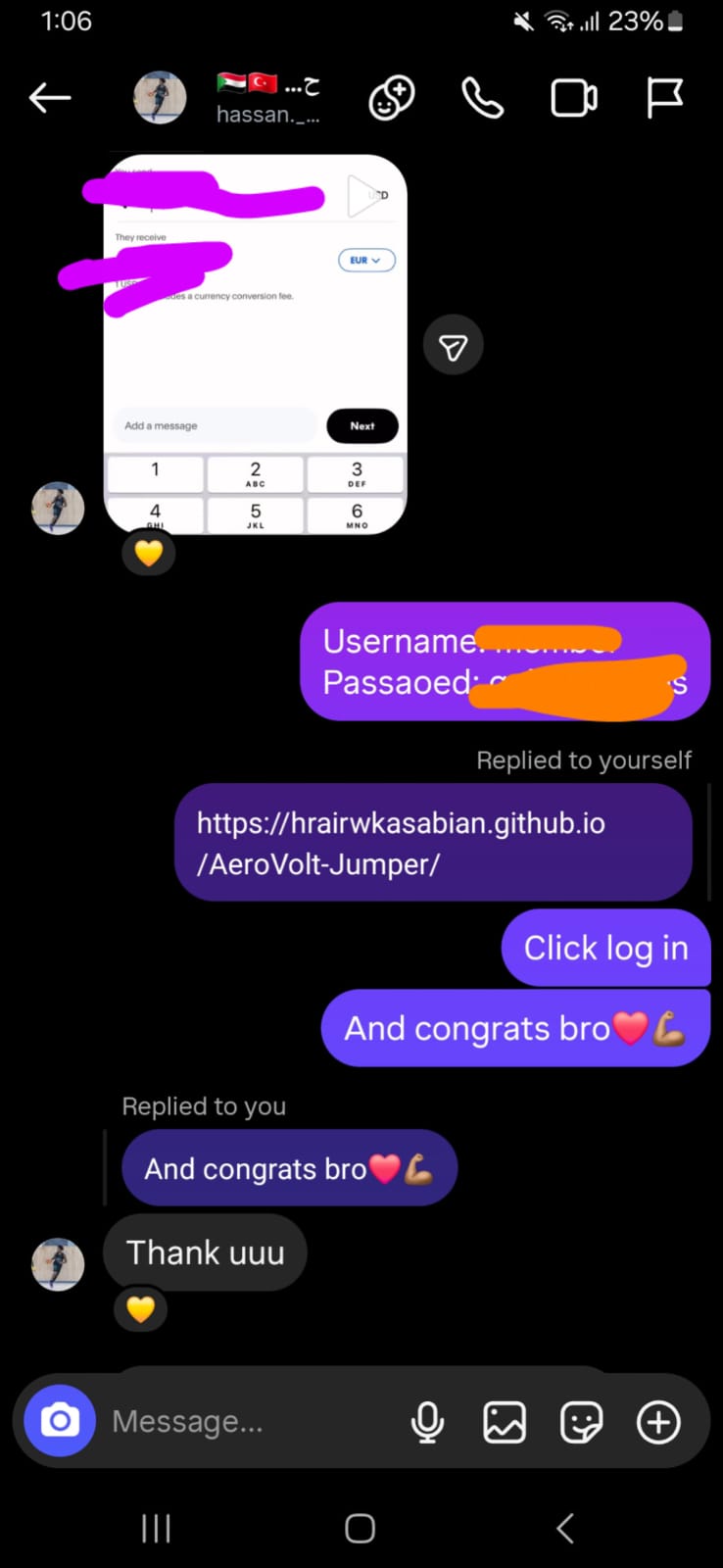View the heart reaction on 'Thank uuu'
Screen dimensions: 723x1568
click(141, 1309)
